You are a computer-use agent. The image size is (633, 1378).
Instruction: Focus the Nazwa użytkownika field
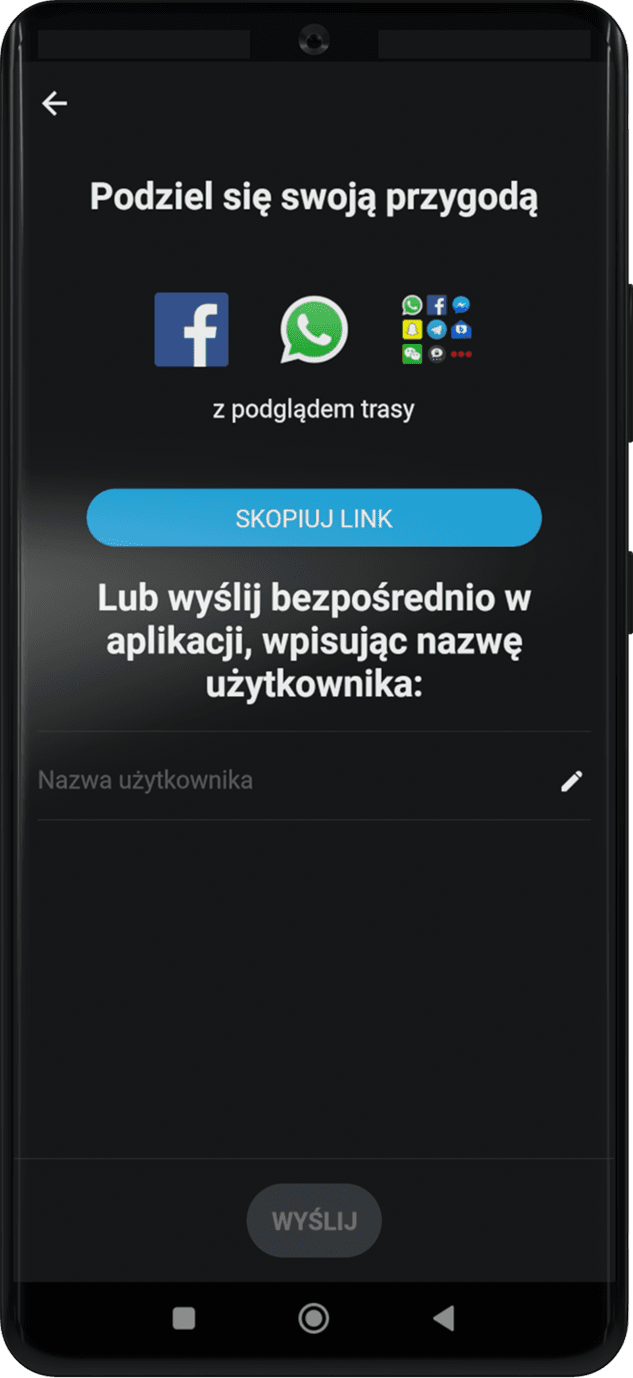[290, 780]
